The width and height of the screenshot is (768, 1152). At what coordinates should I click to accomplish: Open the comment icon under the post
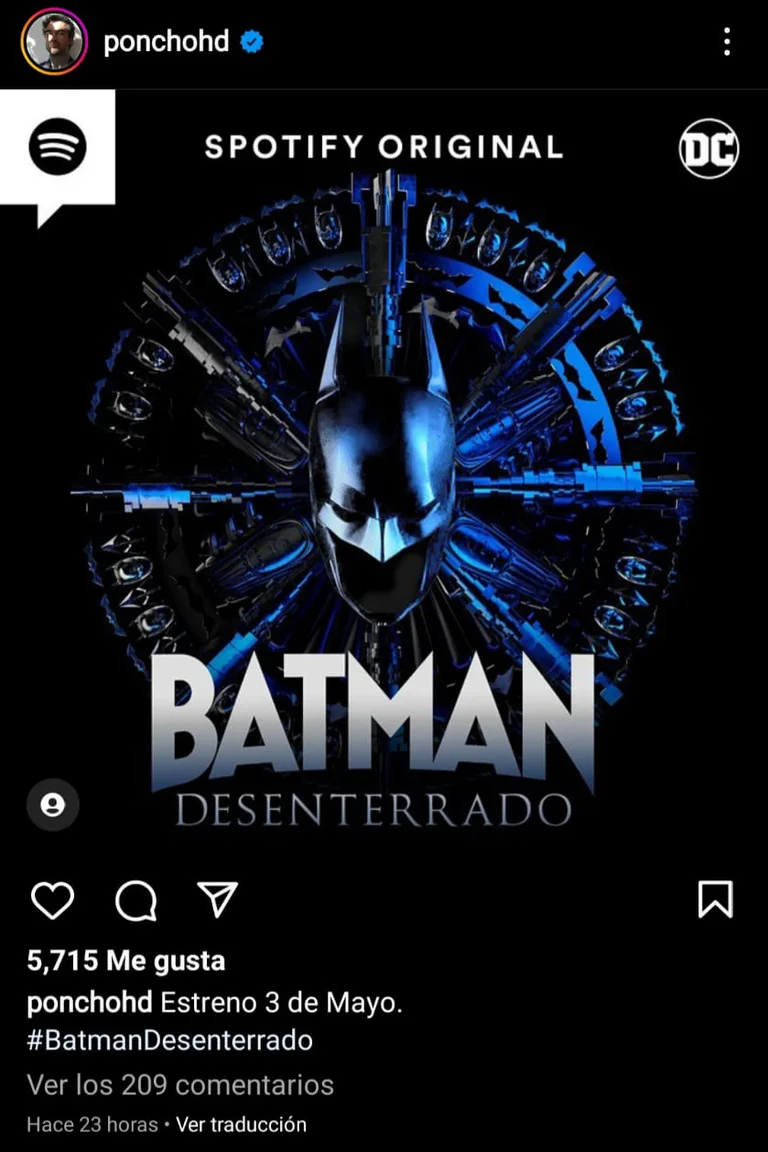(x=135, y=900)
